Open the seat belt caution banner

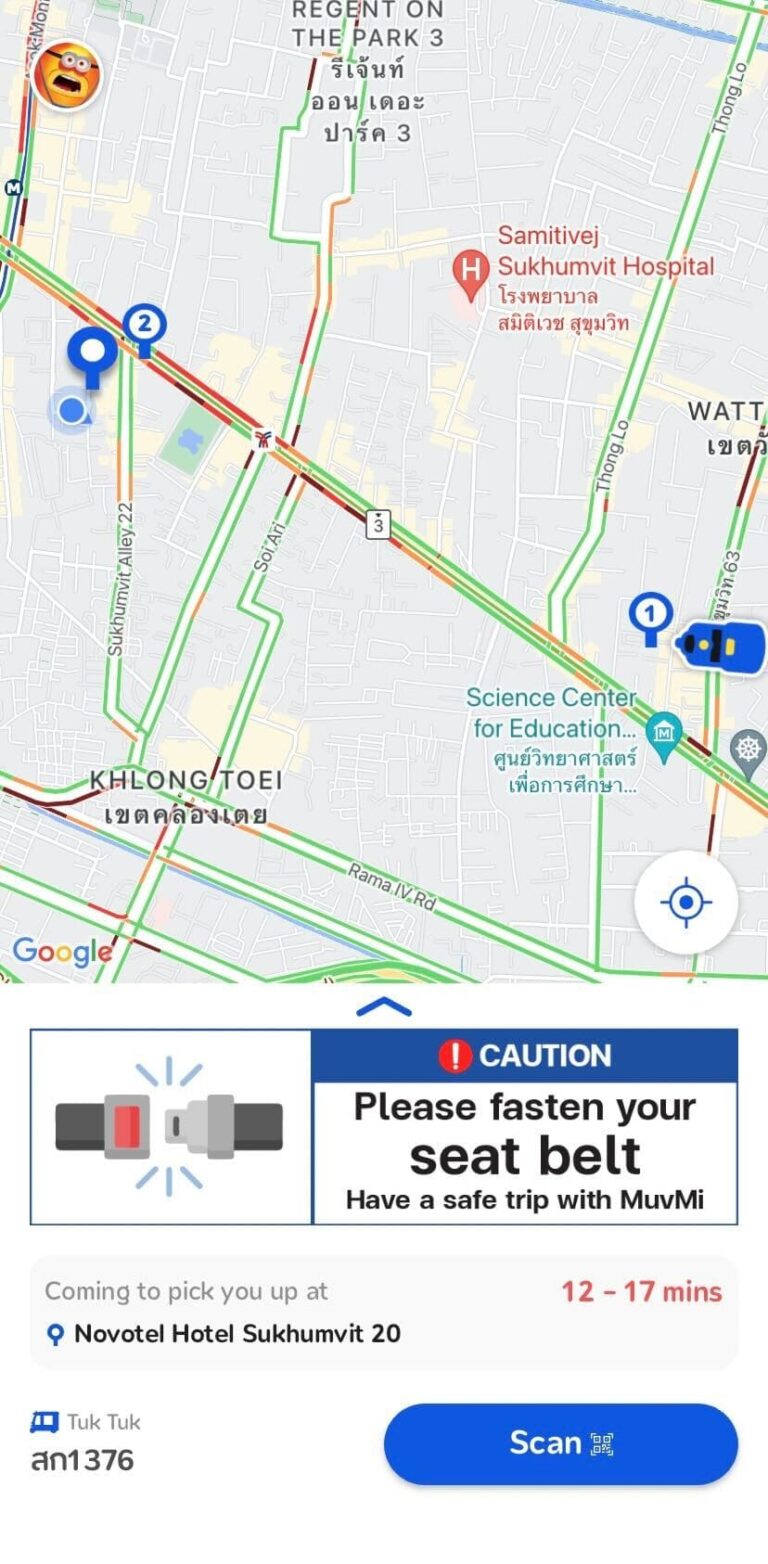pos(384,1126)
